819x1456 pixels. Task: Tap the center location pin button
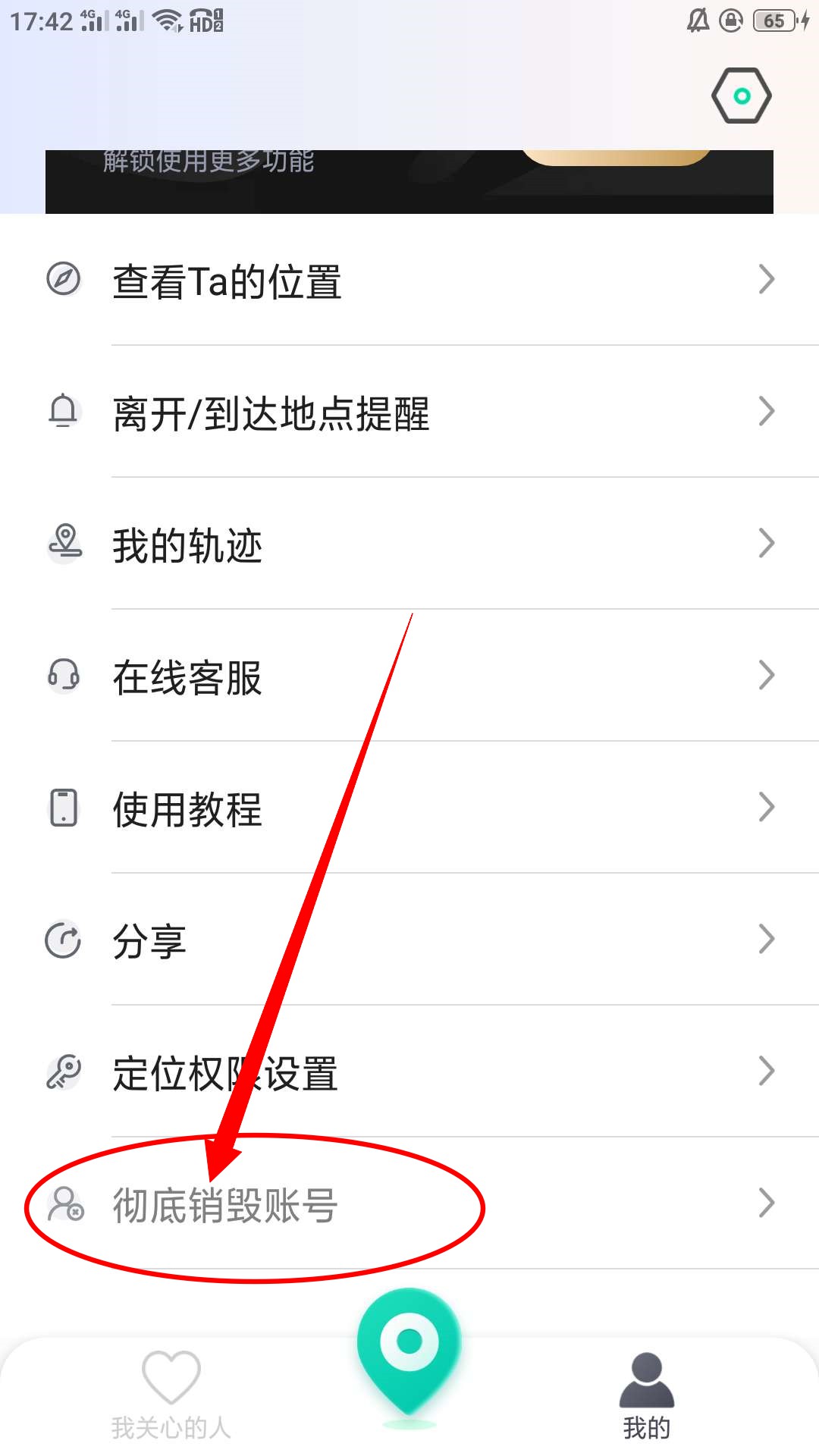coord(409,1346)
